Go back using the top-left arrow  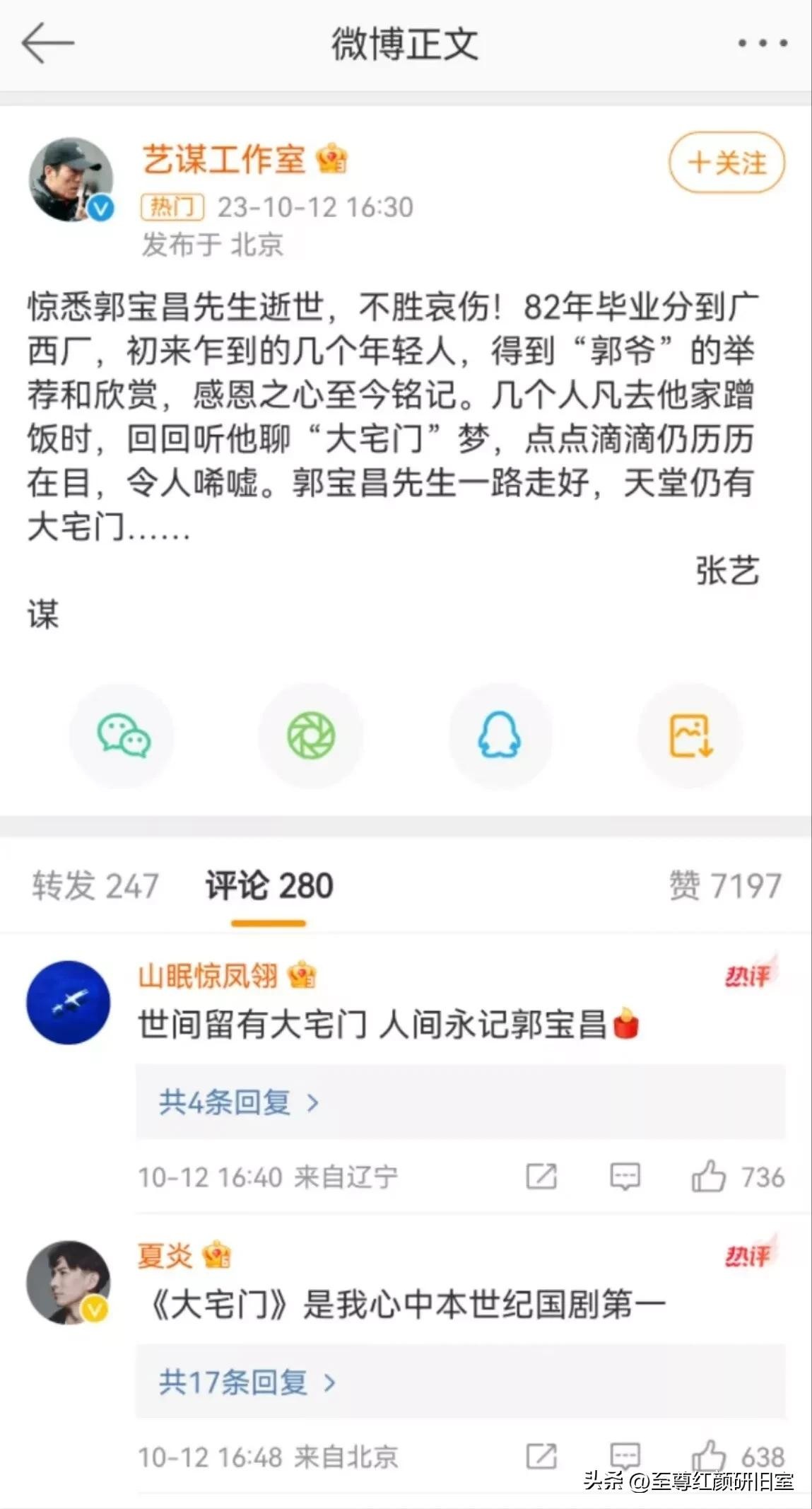point(47,43)
